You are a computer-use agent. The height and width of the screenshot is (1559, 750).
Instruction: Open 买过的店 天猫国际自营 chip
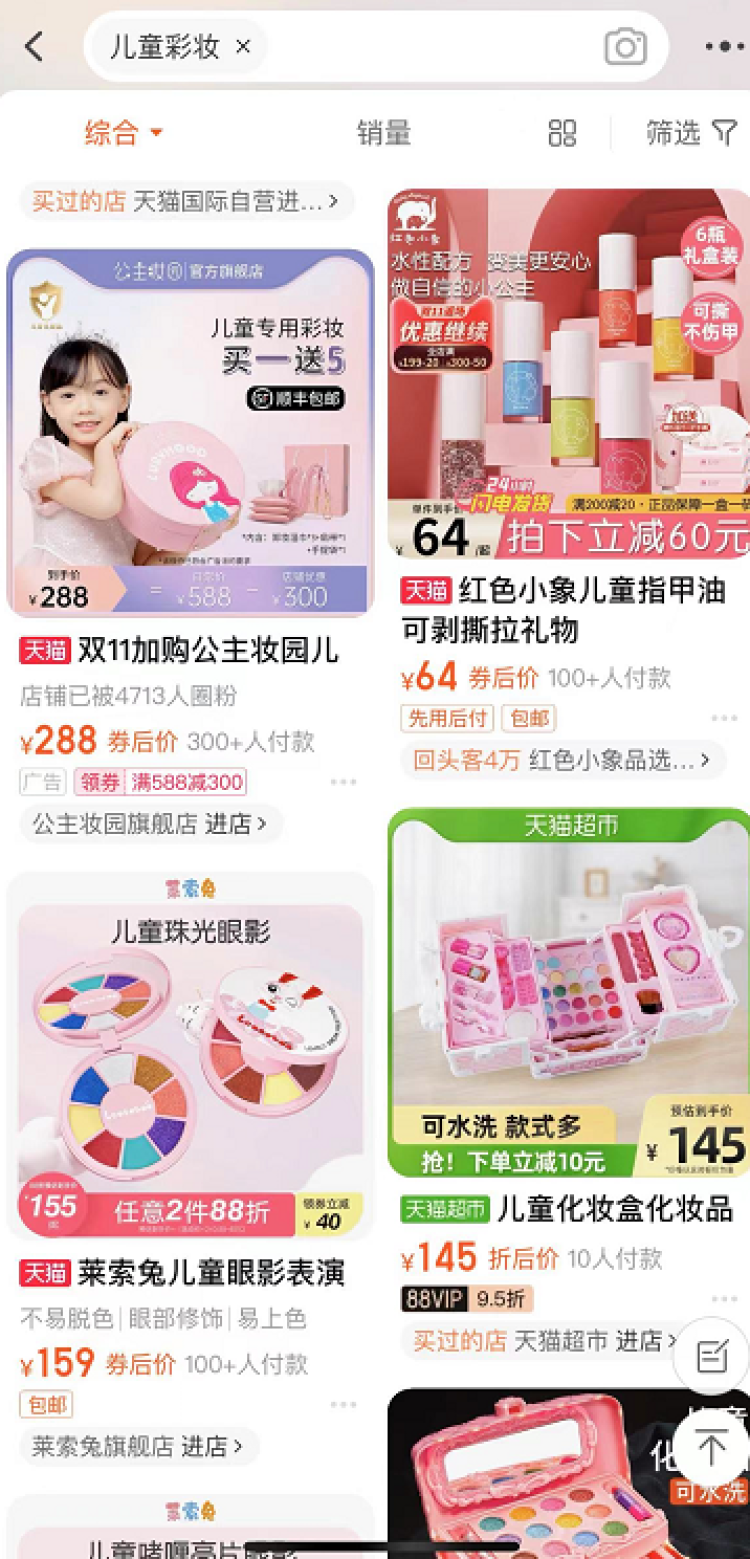pos(187,201)
